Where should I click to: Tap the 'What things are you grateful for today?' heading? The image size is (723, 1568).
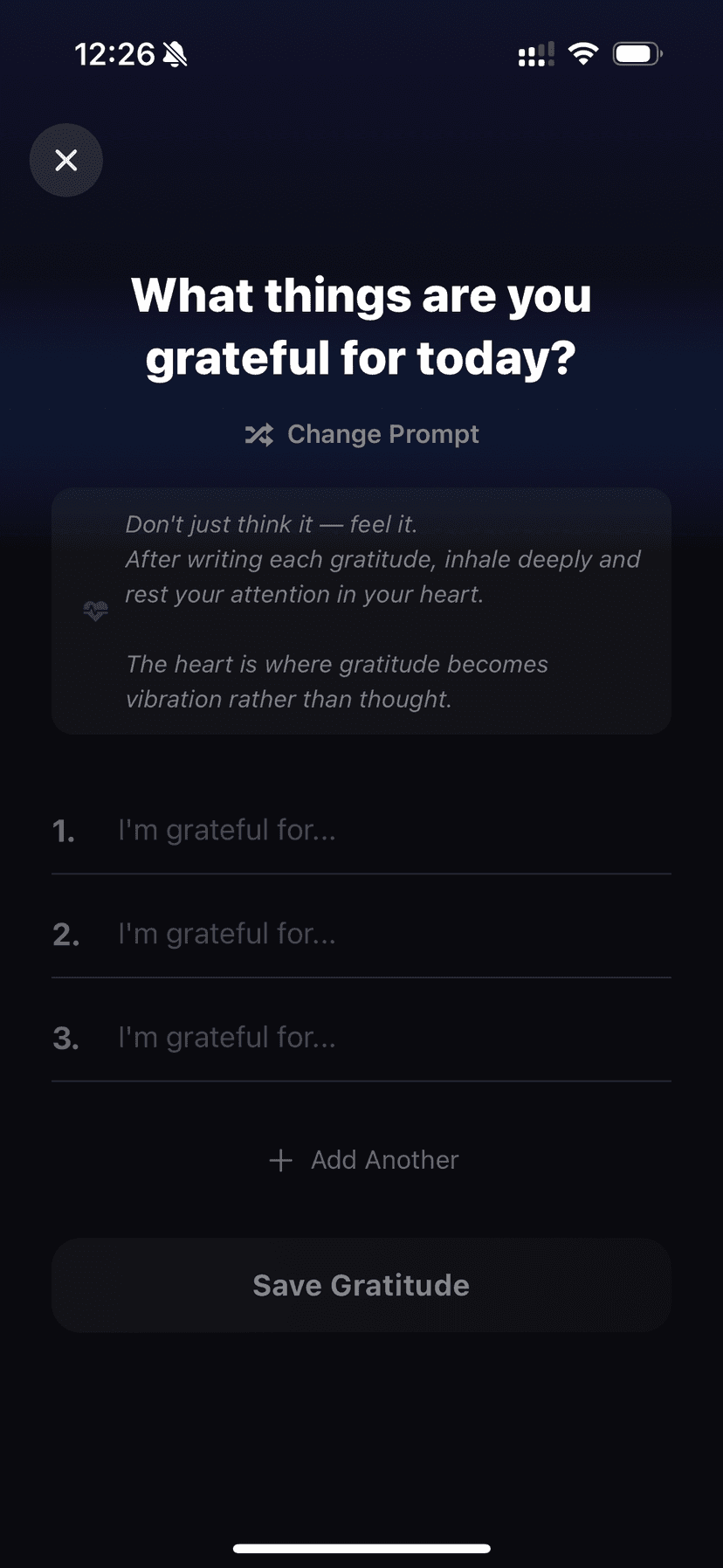[x=361, y=326]
